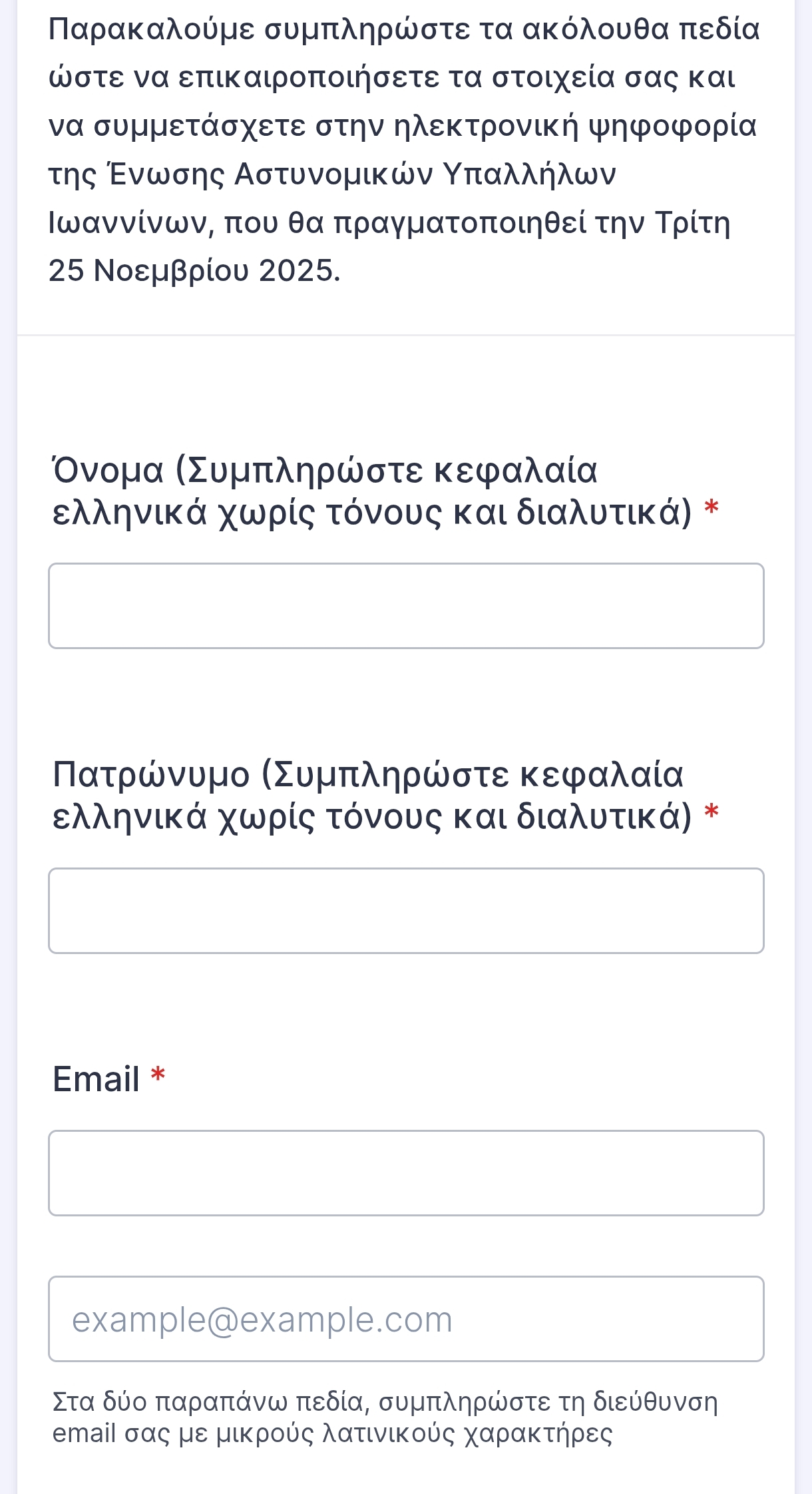Screen dimensions: 812x1494
Task: Tap the Όνομα (first name) text field
Action: click(x=406, y=606)
